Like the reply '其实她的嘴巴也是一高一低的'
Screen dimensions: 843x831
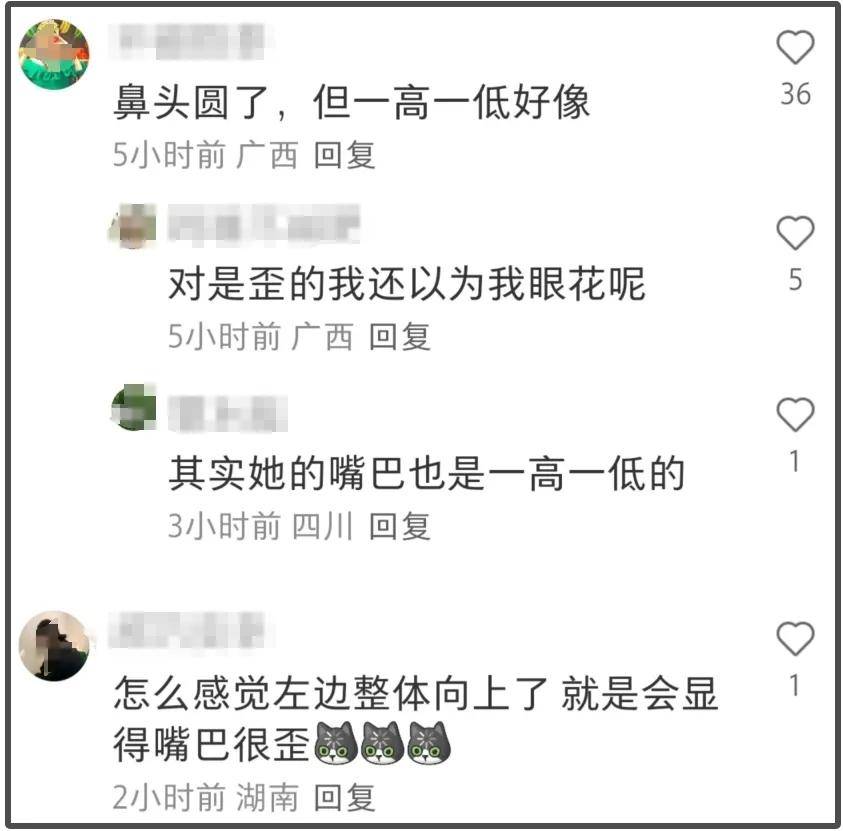pos(795,414)
